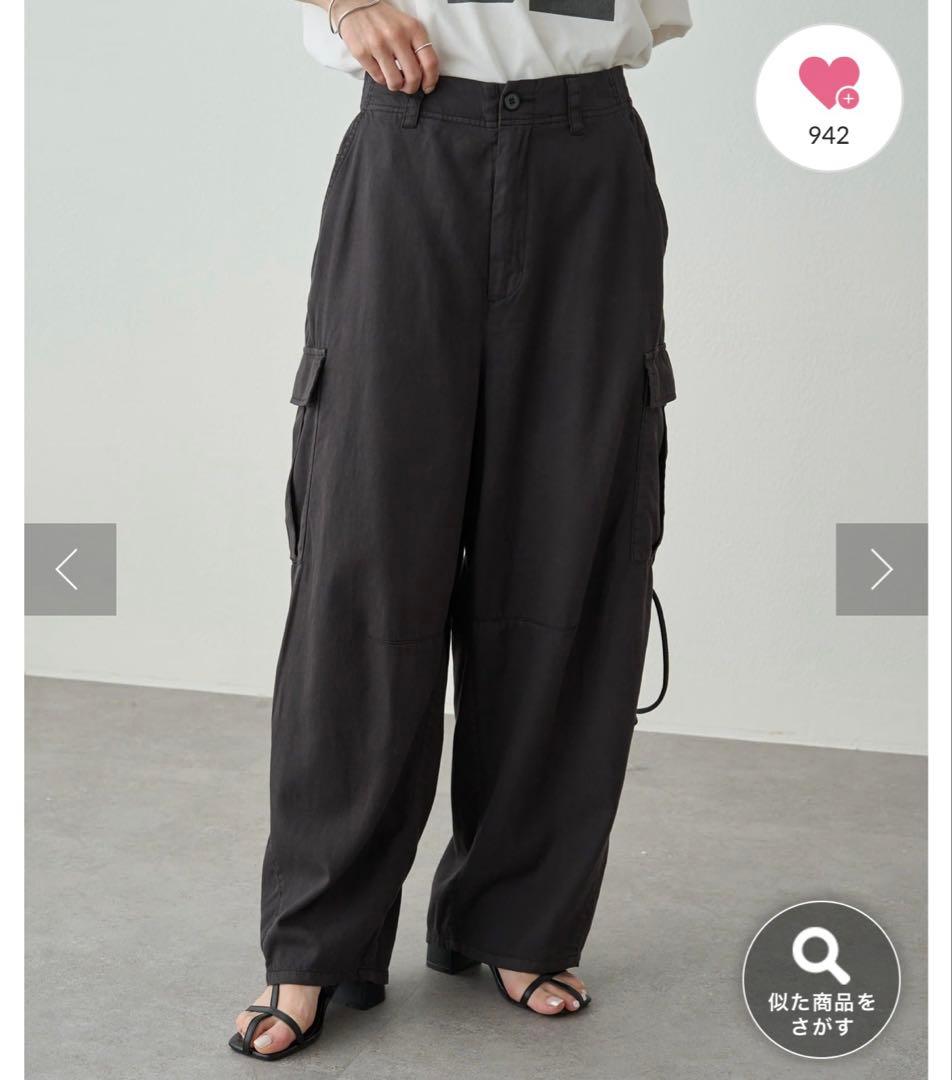Show the previous product image
This screenshot has height=1080, width=952.
coord(69,569)
